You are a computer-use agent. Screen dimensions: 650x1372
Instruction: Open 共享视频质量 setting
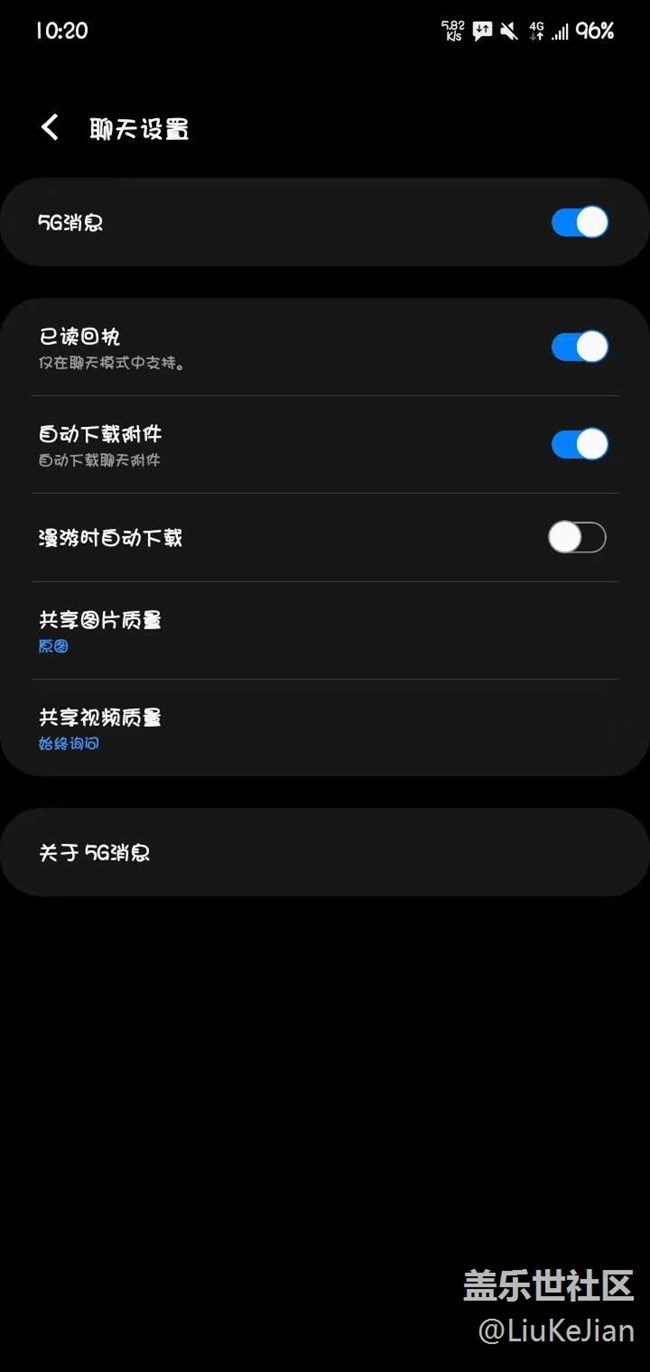[325, 728]
